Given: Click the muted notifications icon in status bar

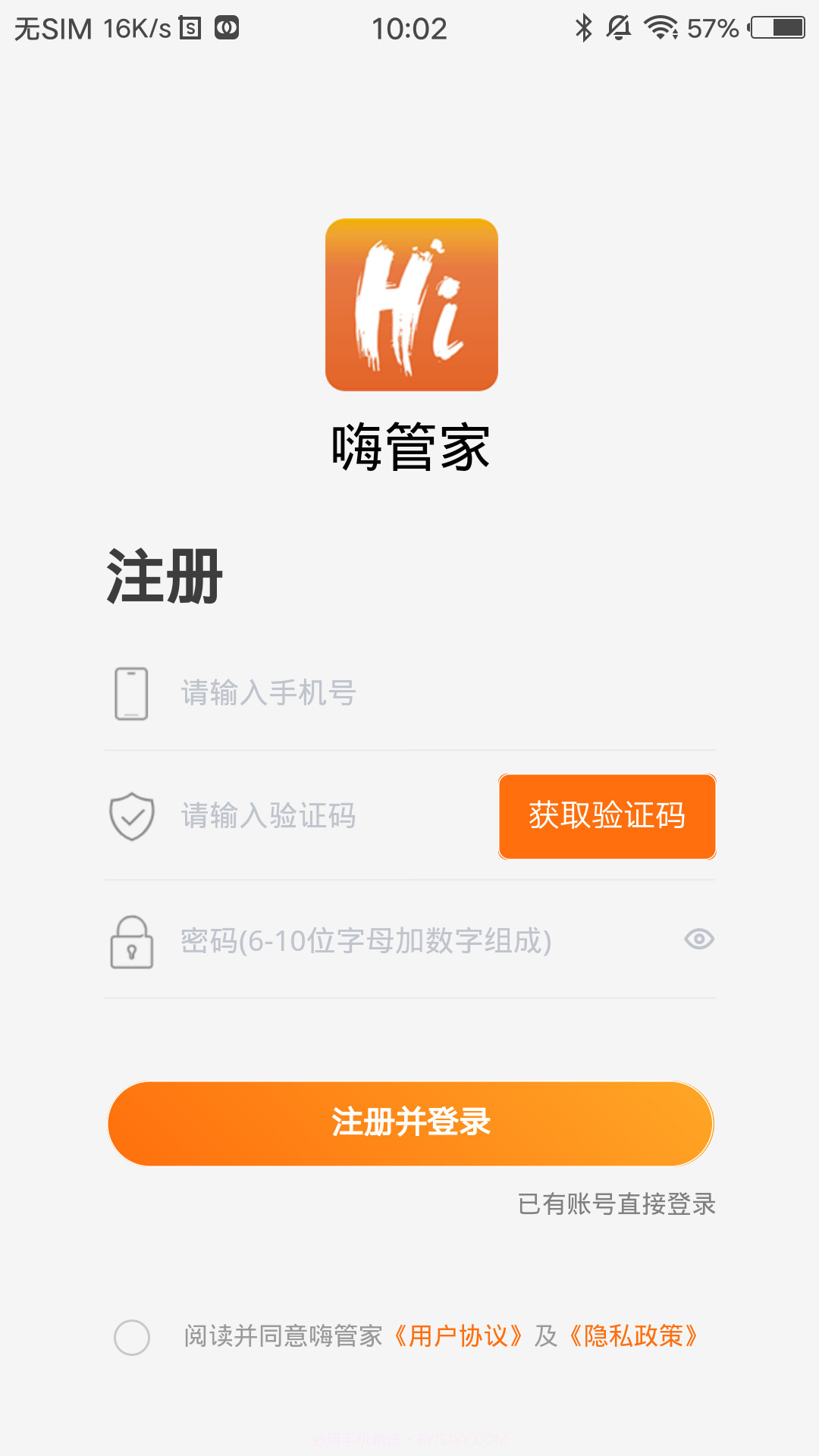Looking at the screenshot, I should click(619, 27).
